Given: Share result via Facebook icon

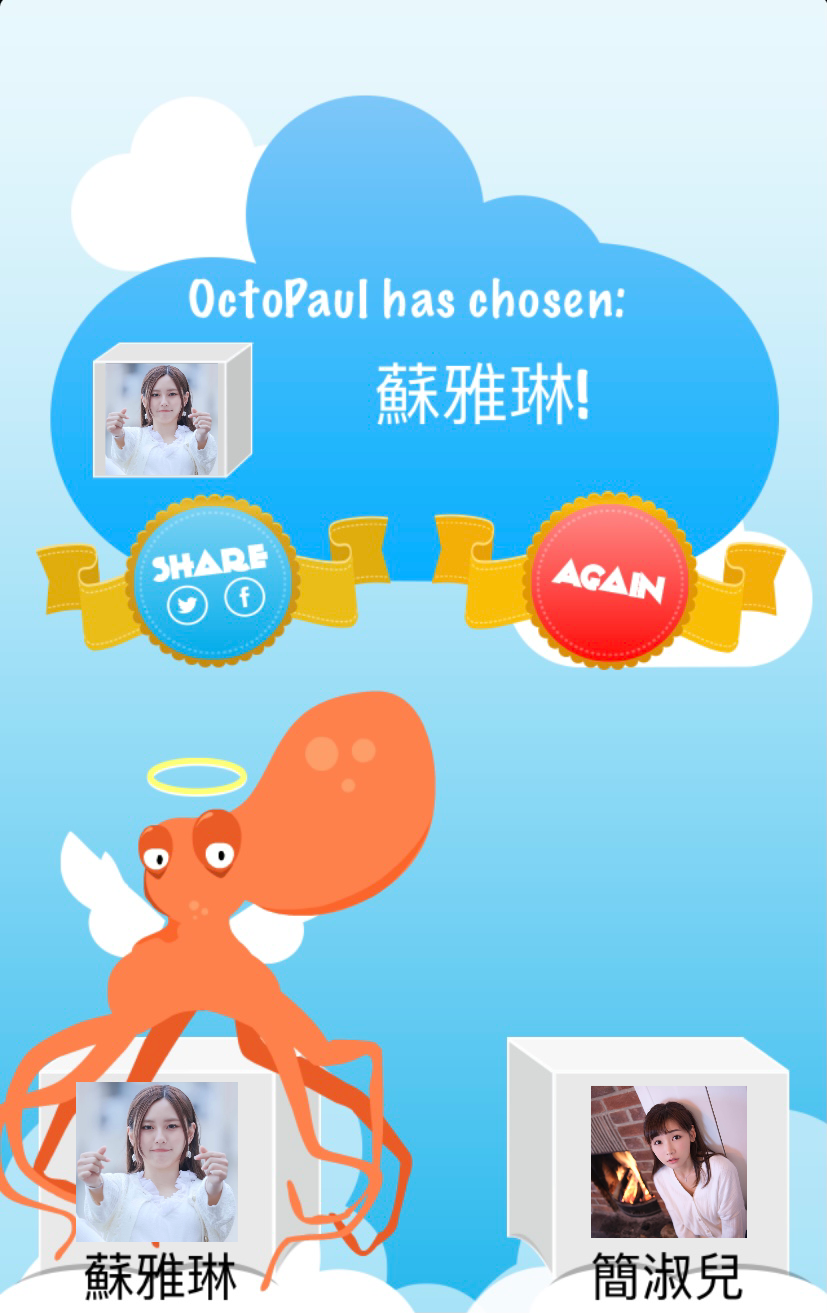Looking at the screenshot, I should (244, 598).
